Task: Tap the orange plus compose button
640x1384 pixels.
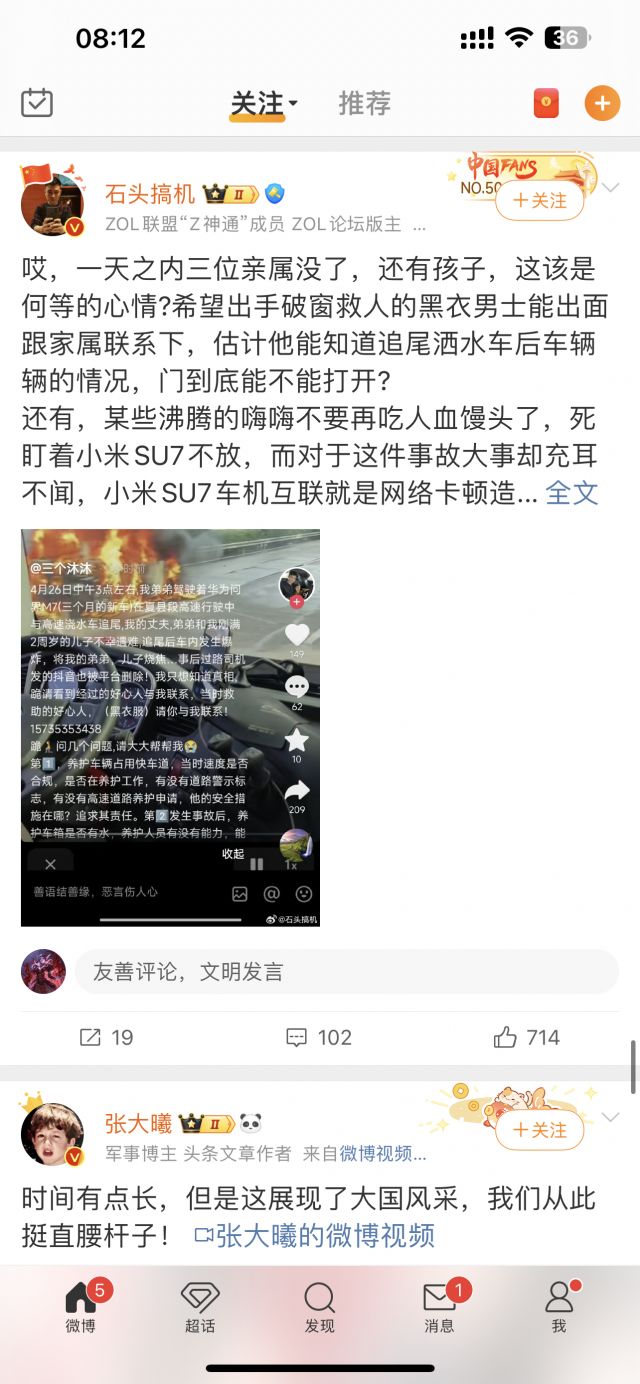Action: pos(602,103)
